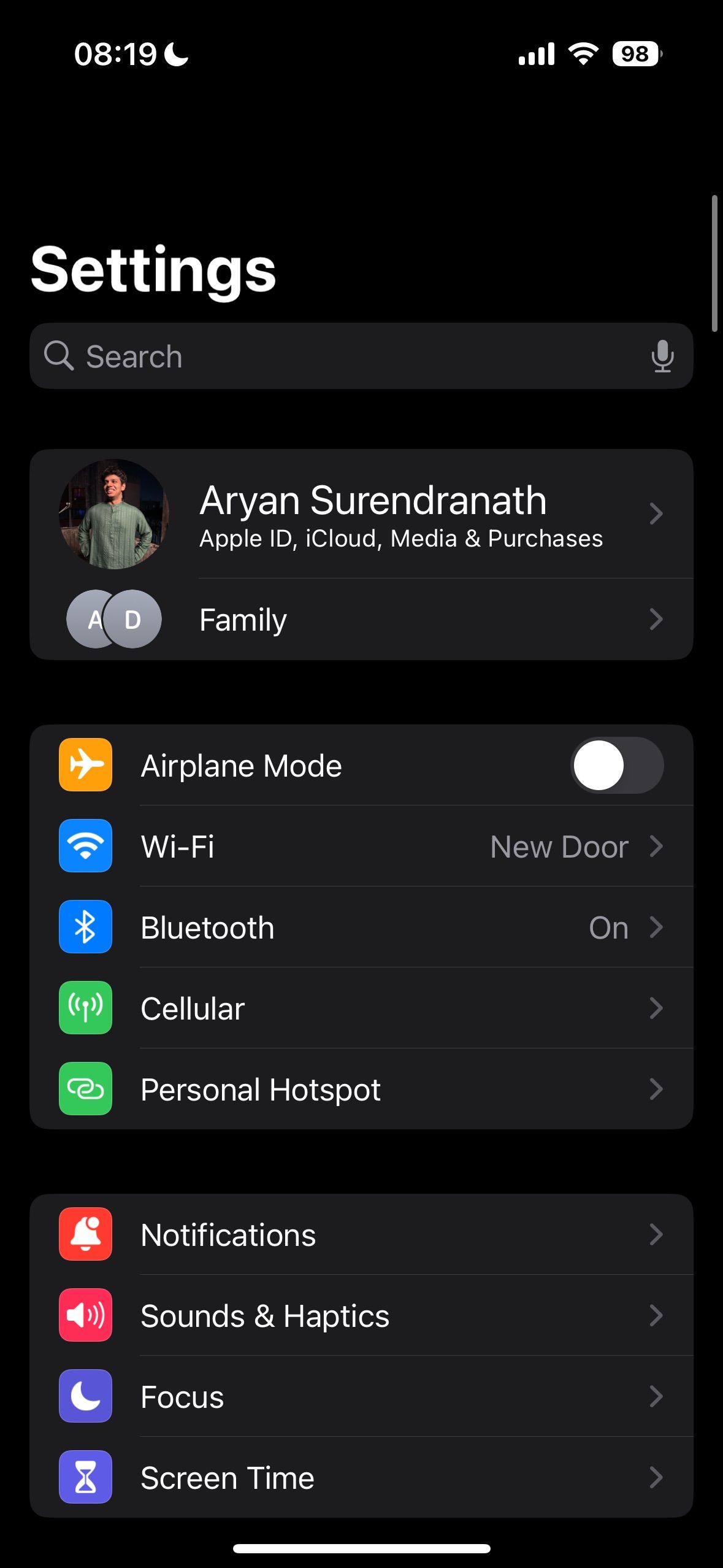The width and height of the screenshot is (723, 1568).
Task: Select the Sounds & Haptics speaker icon
Action: (x=85, y=1316)
